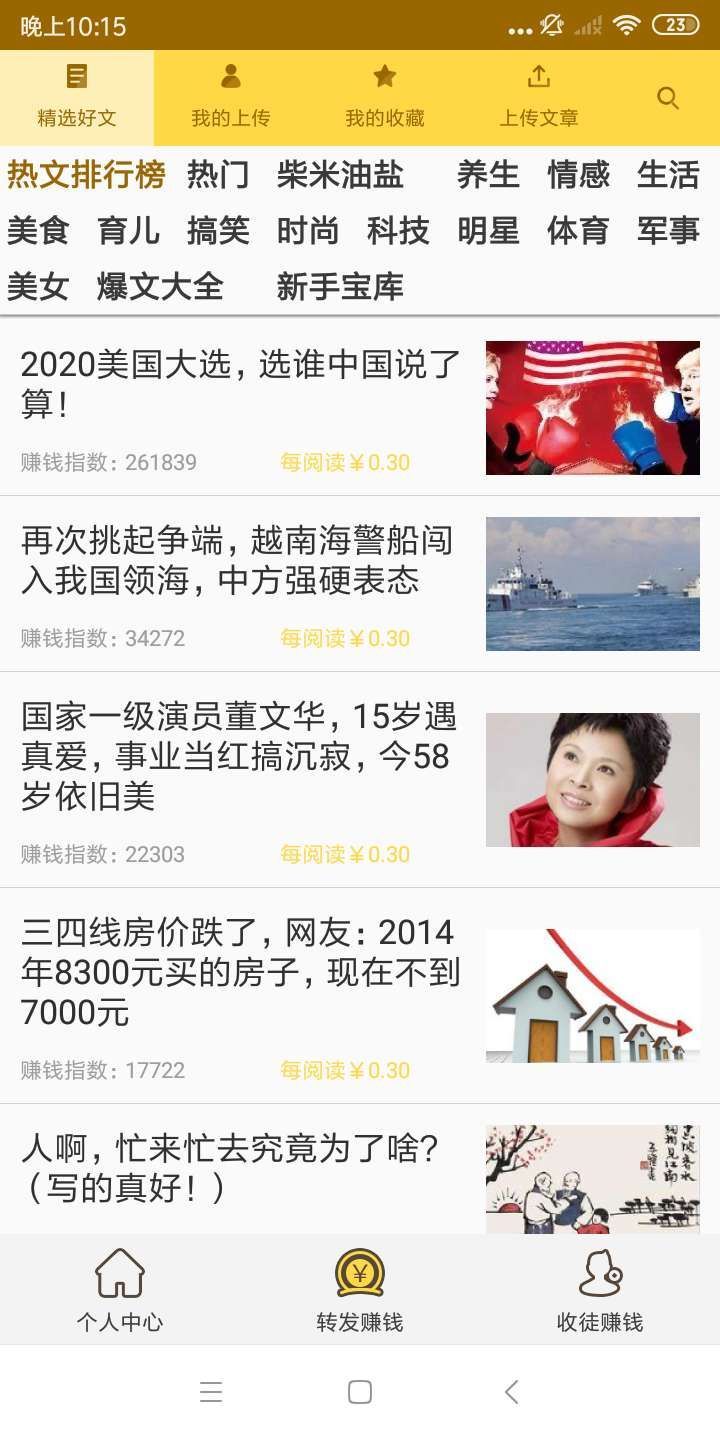This screenshot has width=720, height=1440.
Task: Tap the 上传文章 upload icon
Action: (x=540, y=75)
